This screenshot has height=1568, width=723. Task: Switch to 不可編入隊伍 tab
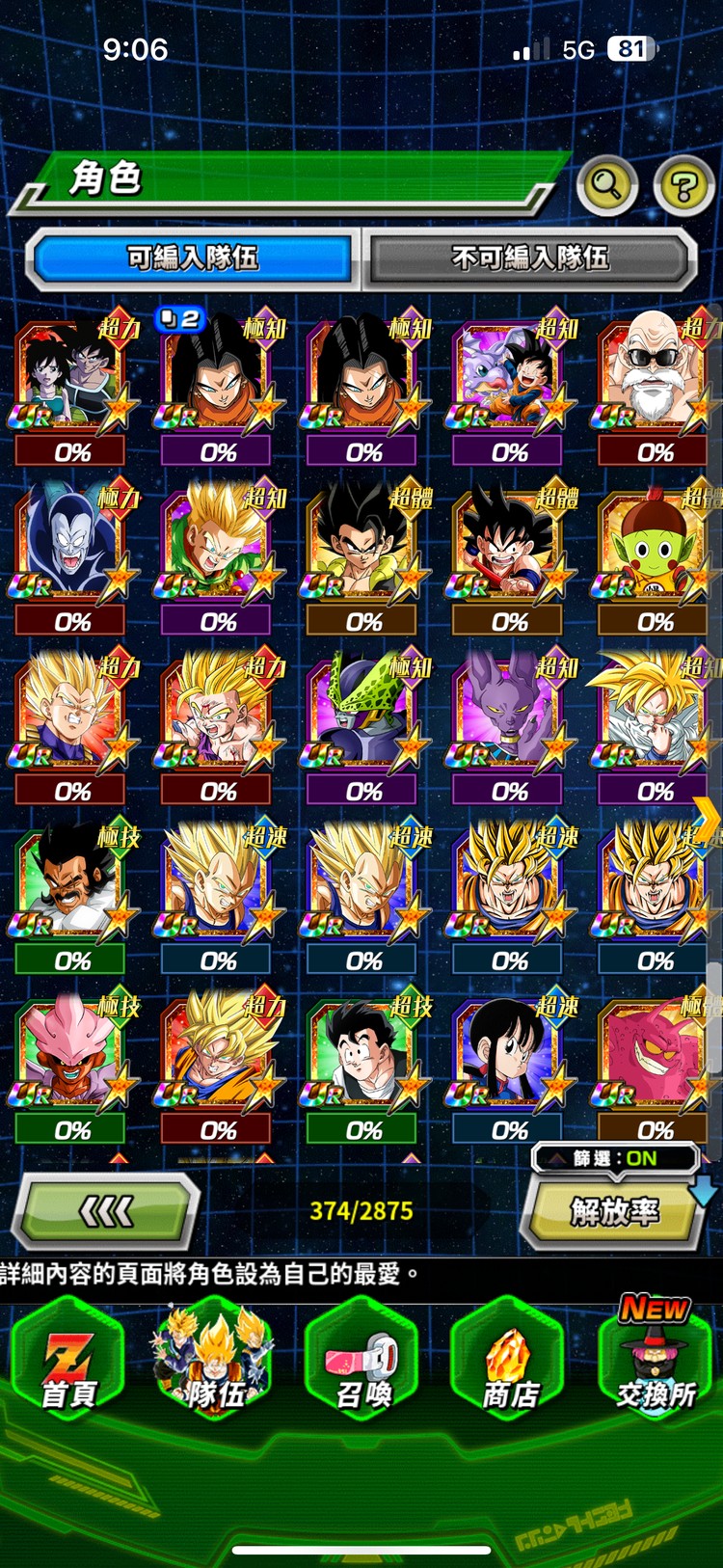[x=529, y=257]
